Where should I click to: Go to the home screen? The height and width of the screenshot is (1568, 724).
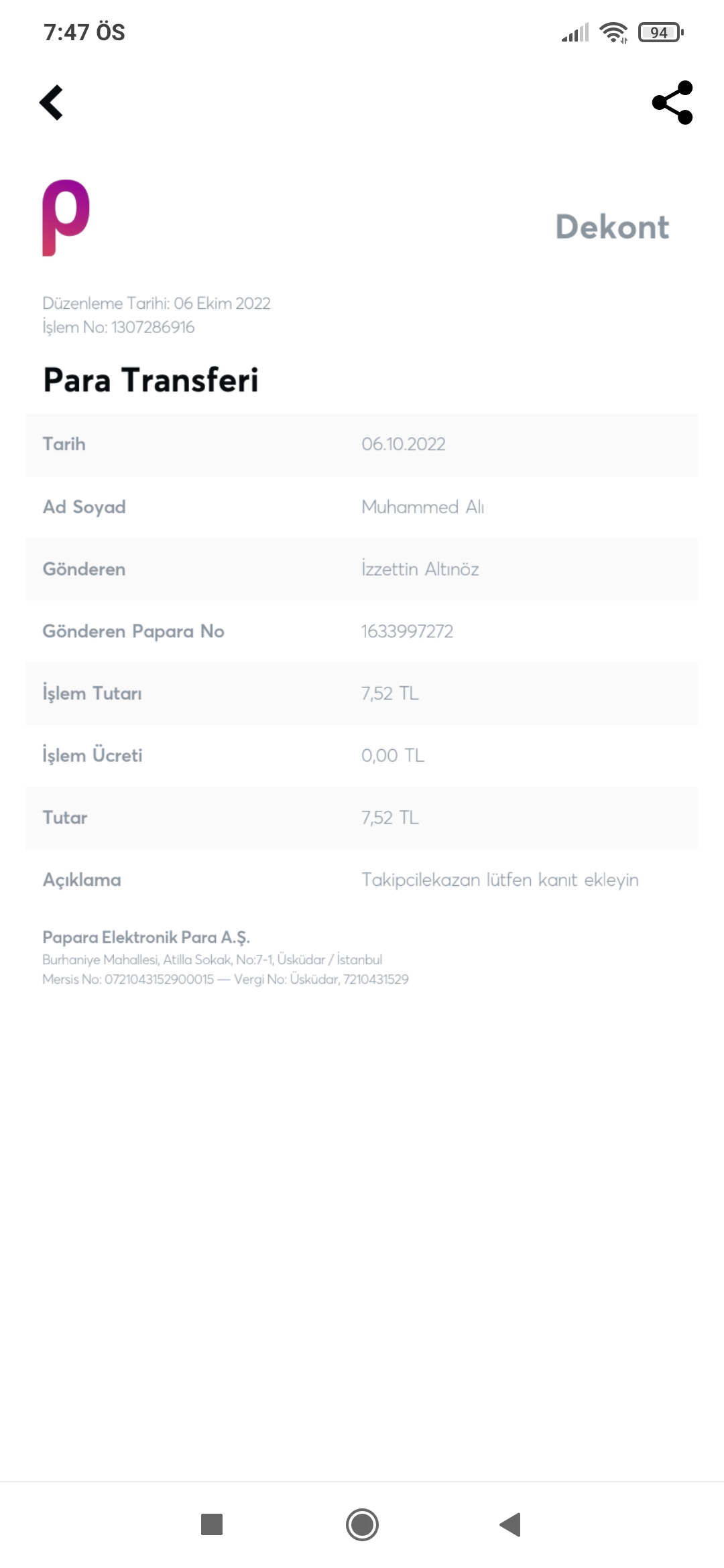362,1524
